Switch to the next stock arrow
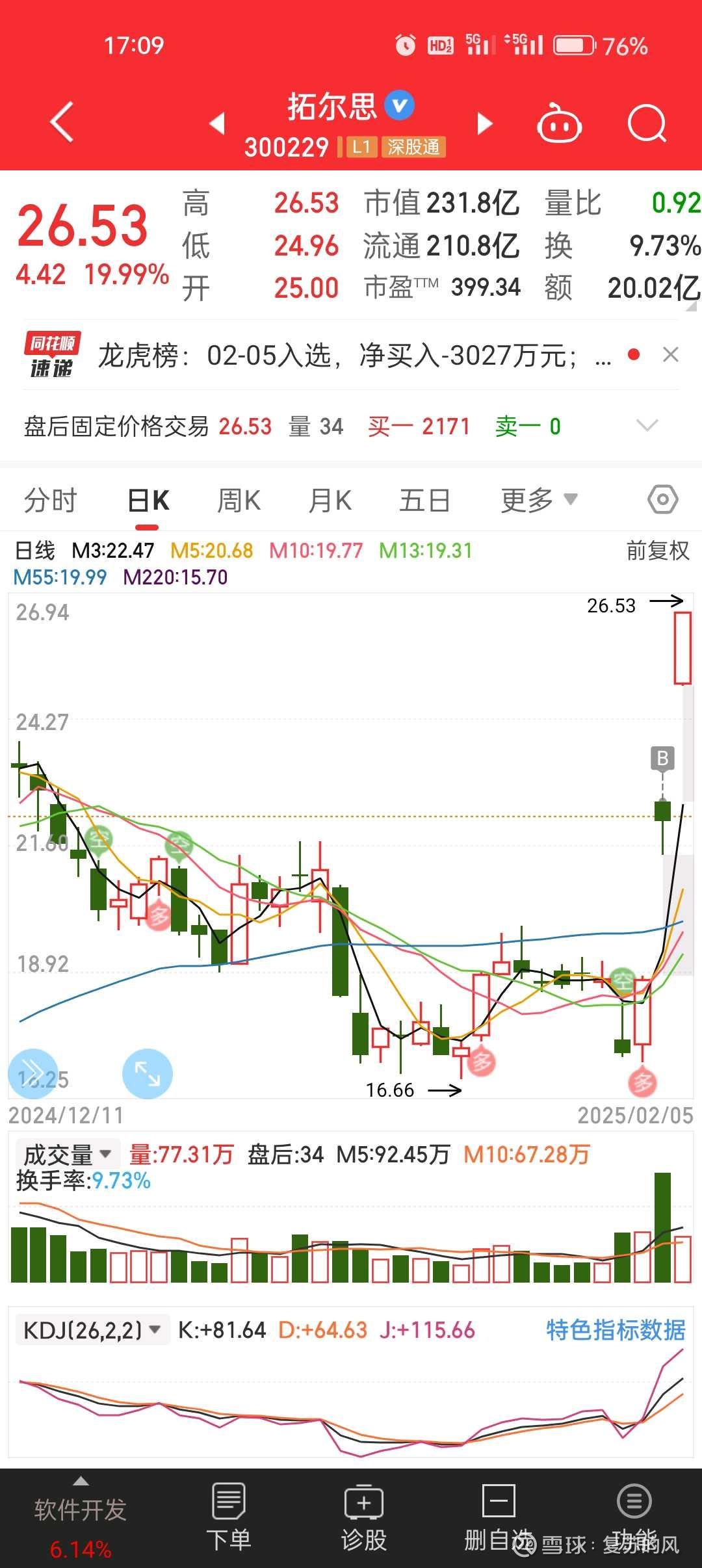The image size is (702, 1568). (x=484, y=124)
